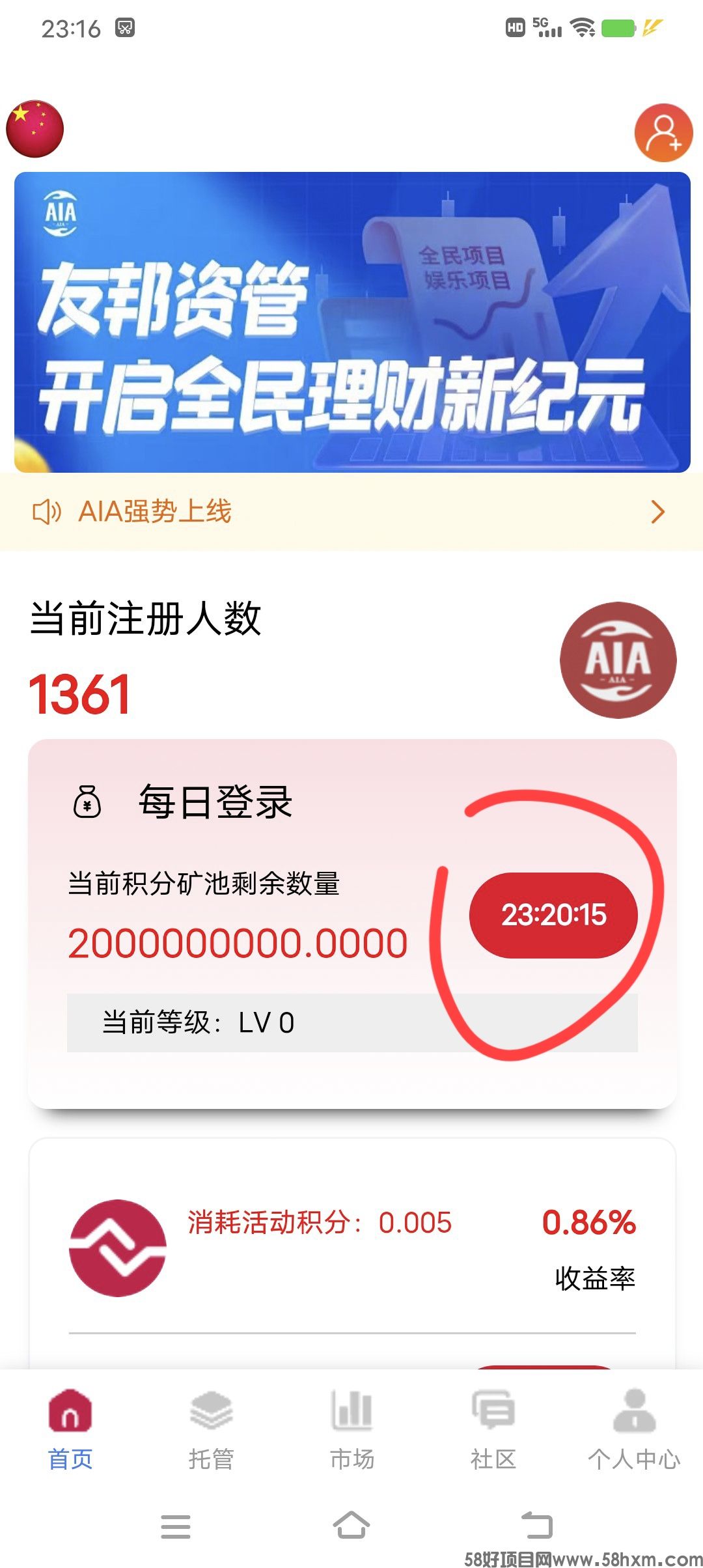Open the 友邦资管 promotional banner

(351, 322)
